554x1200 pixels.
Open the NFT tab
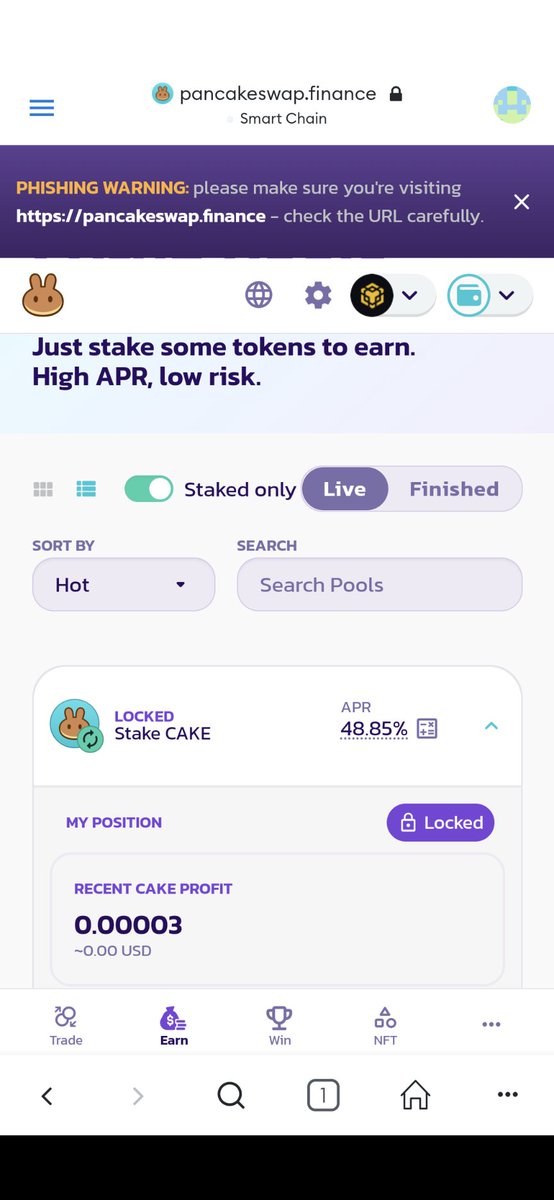click(x=385, y=1025)
